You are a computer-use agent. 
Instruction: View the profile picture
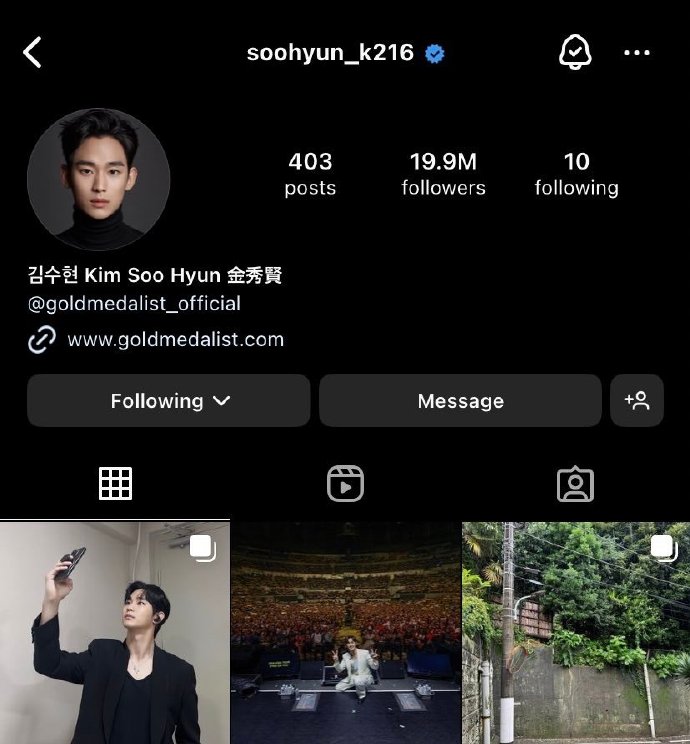[98, 180]
